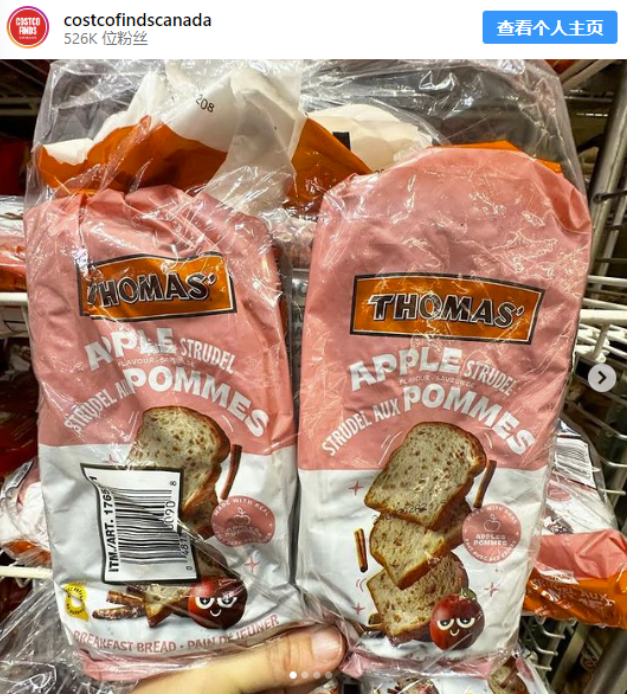
Task: Open the costcofindscanada profile avatar
Action: pyautogui.click(x=28, y=27)
